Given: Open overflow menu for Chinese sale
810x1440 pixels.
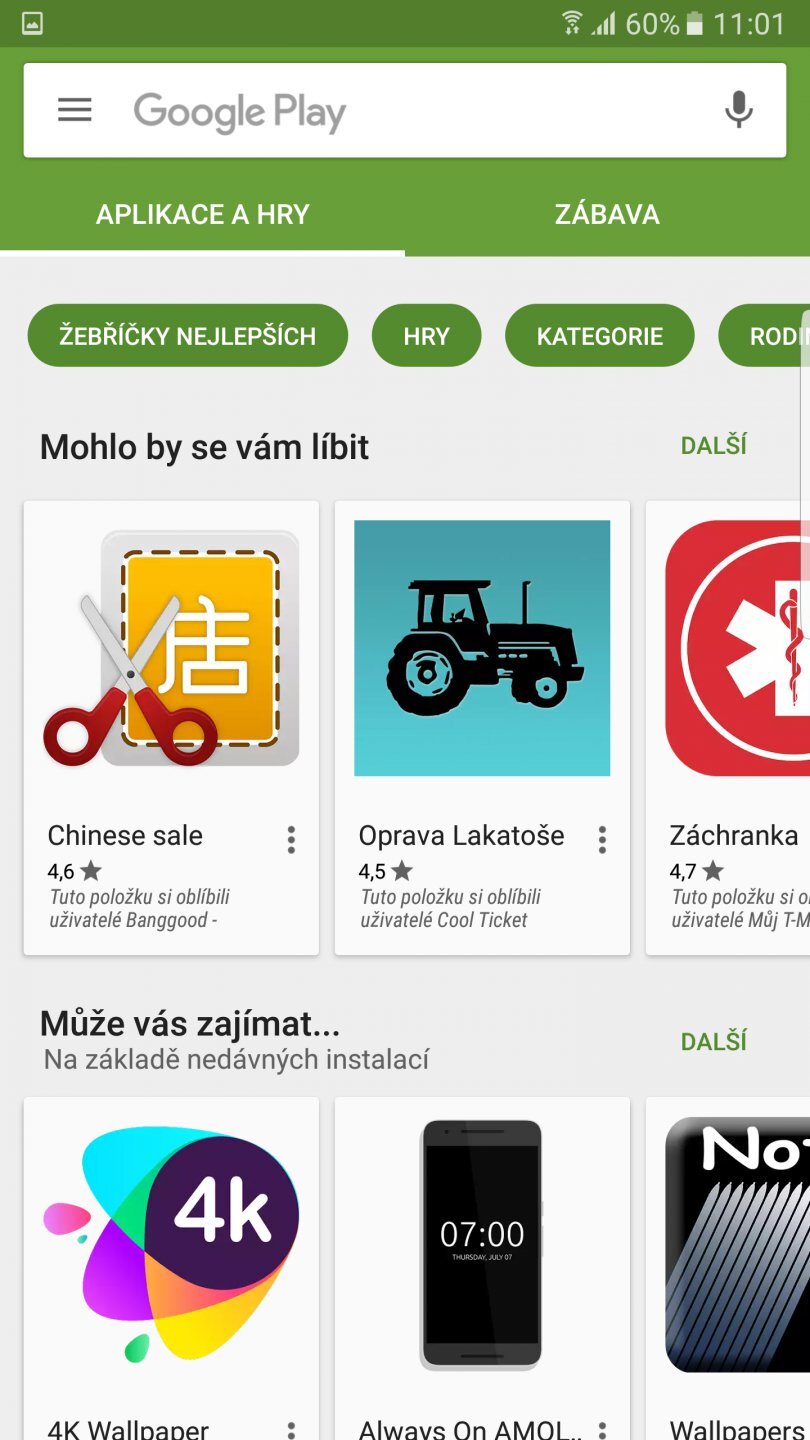Looking at the screenshot, I should tap(291, 840).
